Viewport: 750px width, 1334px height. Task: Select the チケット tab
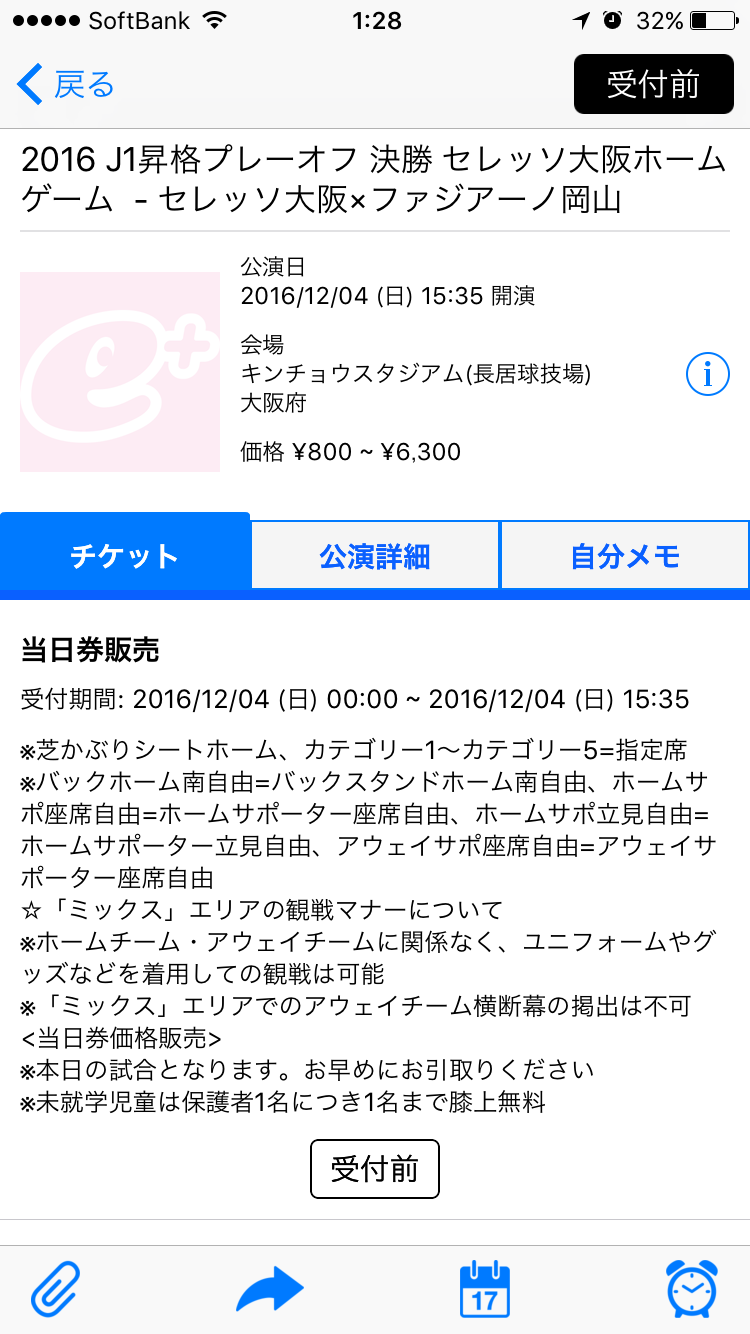[125, 556]
